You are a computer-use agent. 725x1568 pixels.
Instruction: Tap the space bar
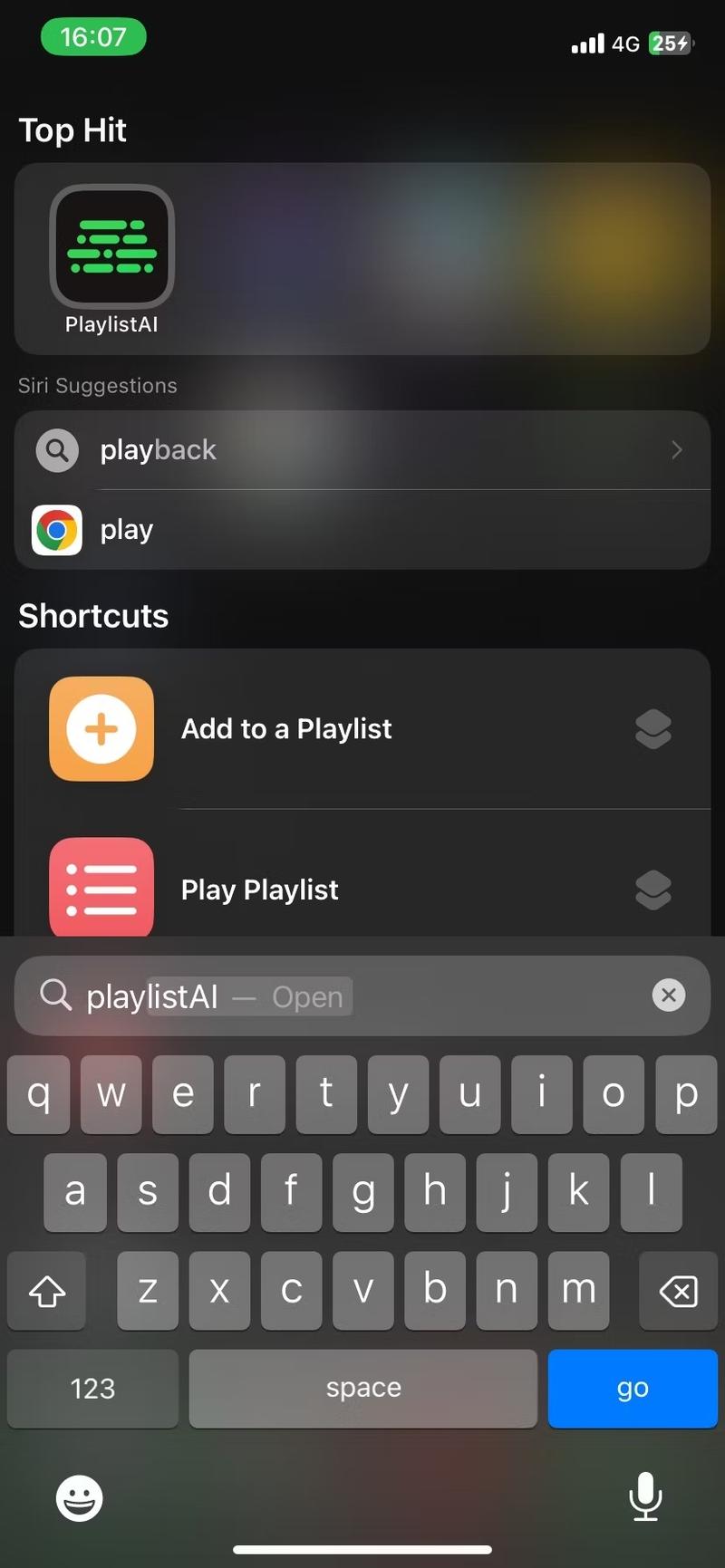362,1388
